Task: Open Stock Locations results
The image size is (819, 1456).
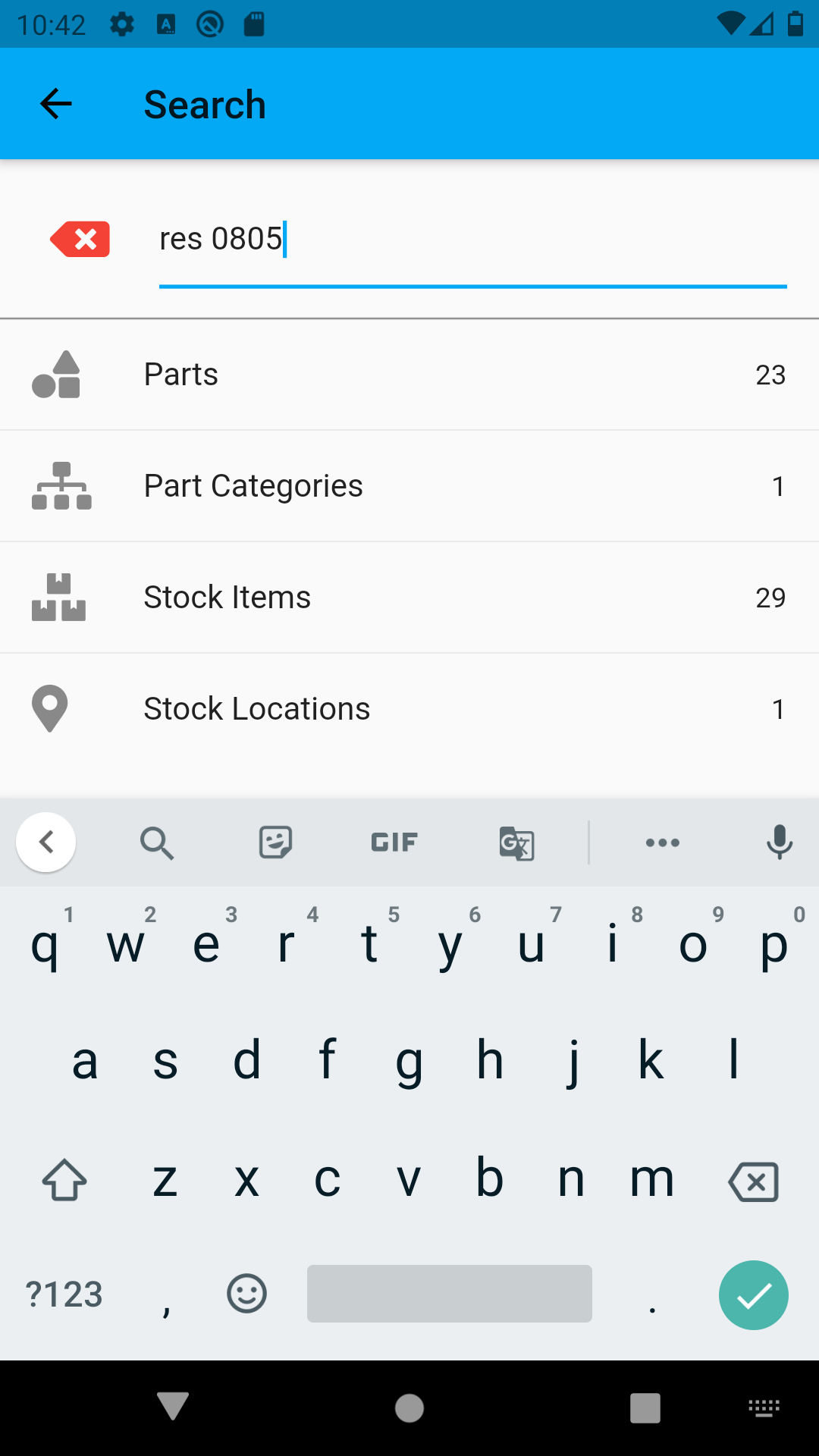Action: coord(409,709)
